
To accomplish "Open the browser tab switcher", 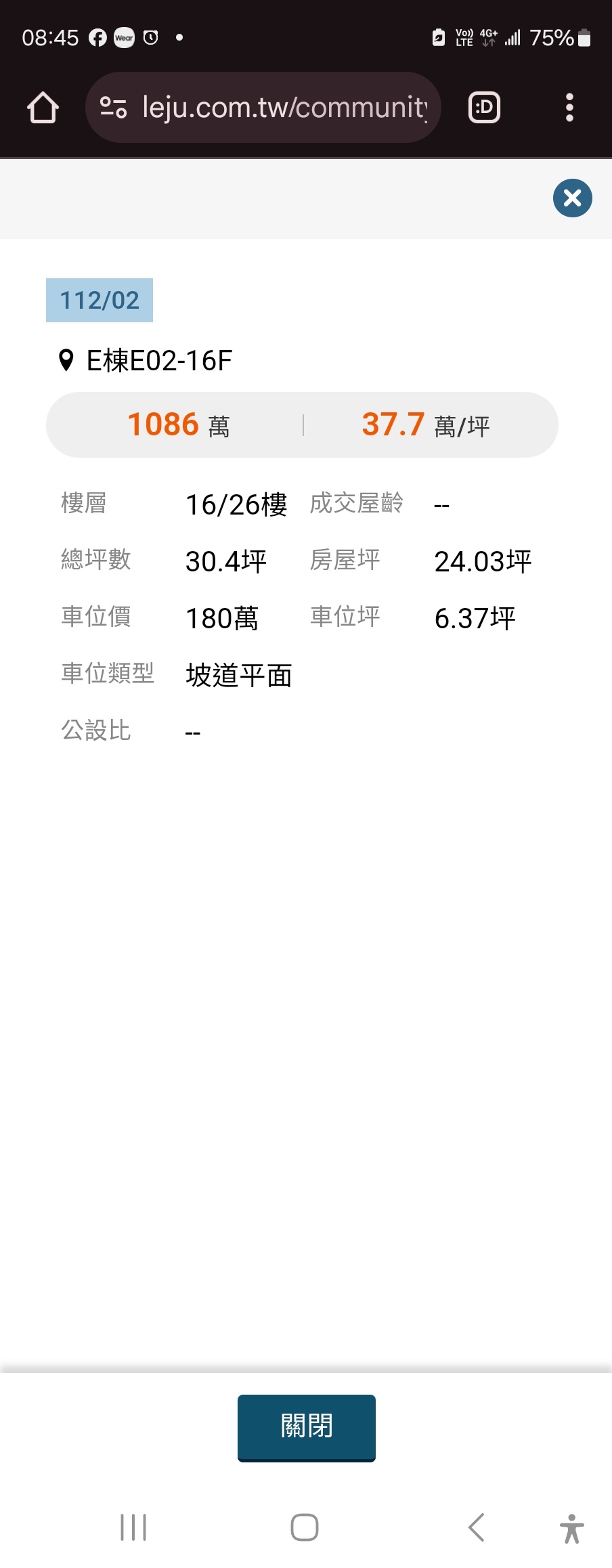I will [x=484, y=108].
